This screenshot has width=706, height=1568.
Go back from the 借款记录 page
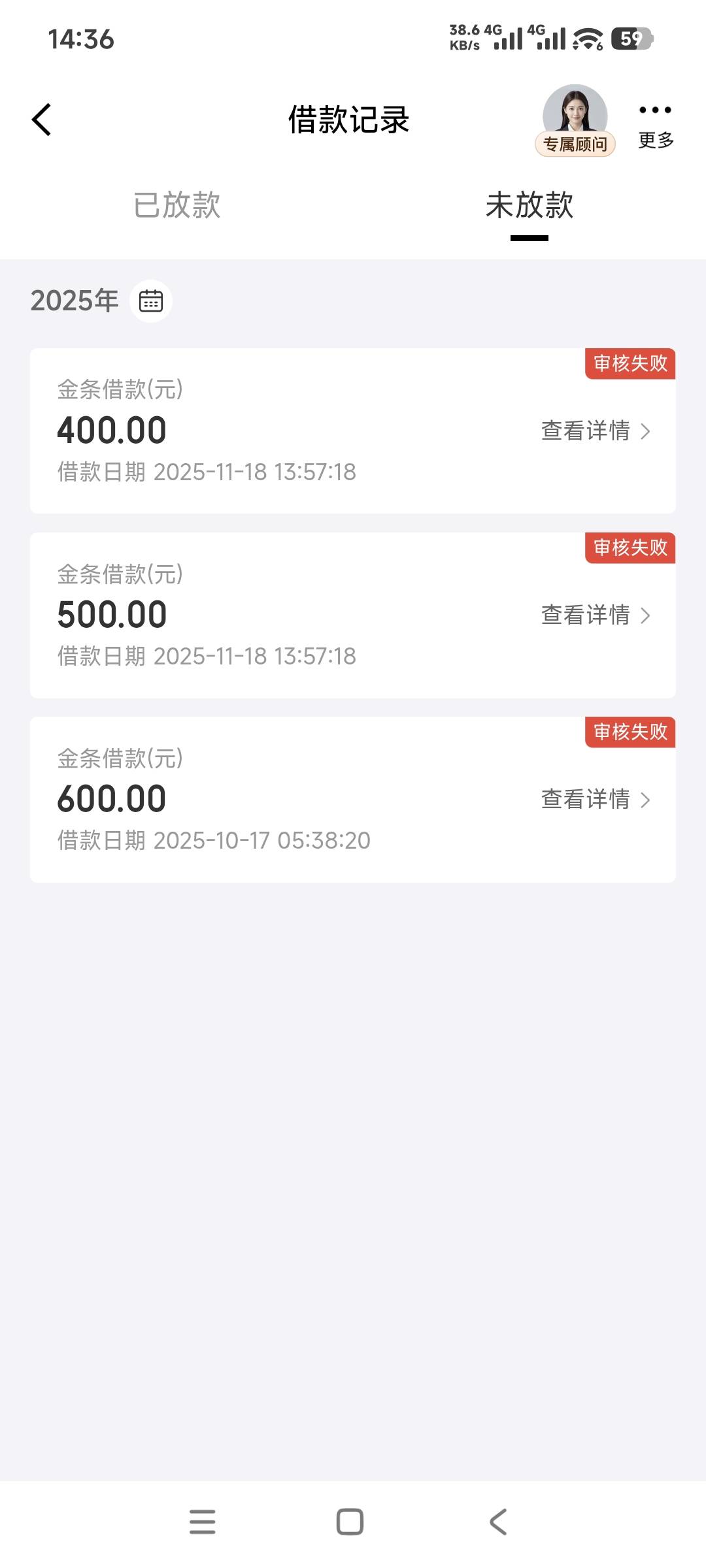click(x=42, y=120)
